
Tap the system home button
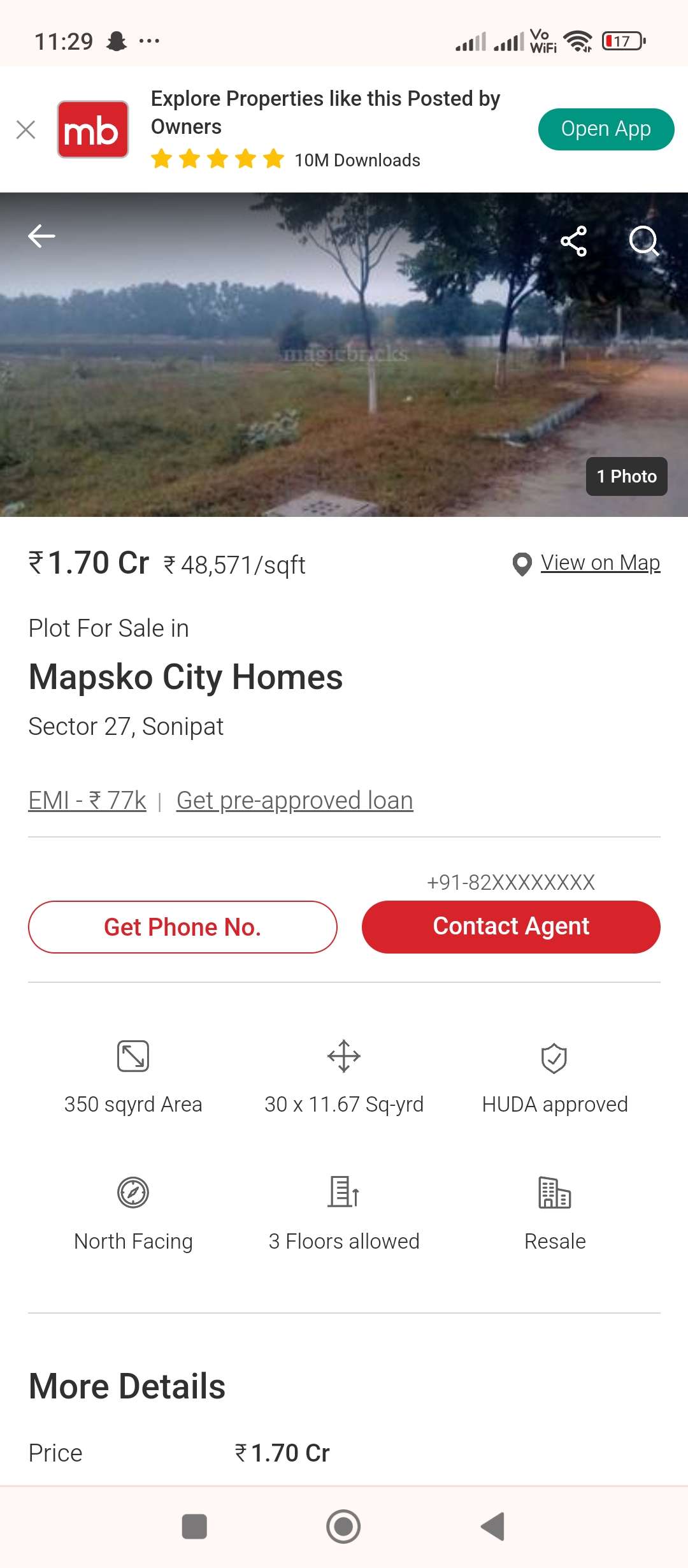[343, 1527]
